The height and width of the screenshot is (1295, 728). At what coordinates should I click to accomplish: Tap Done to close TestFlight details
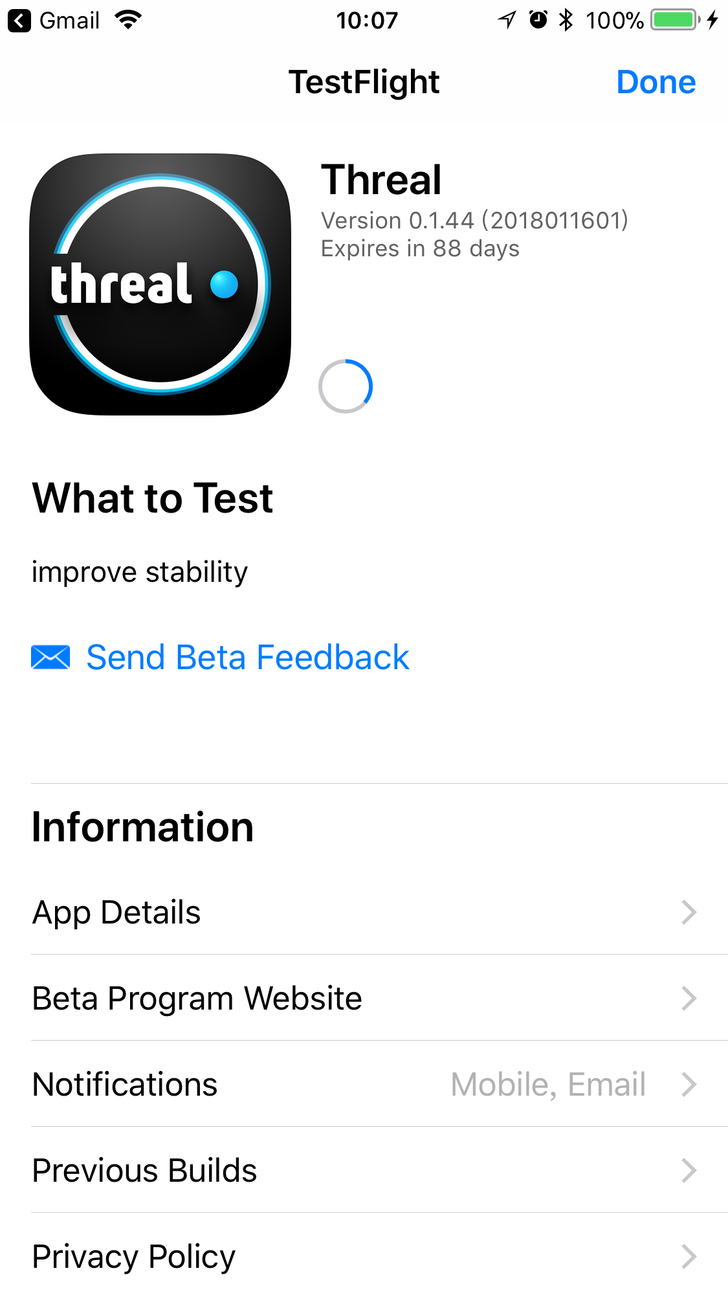point(655,82)
